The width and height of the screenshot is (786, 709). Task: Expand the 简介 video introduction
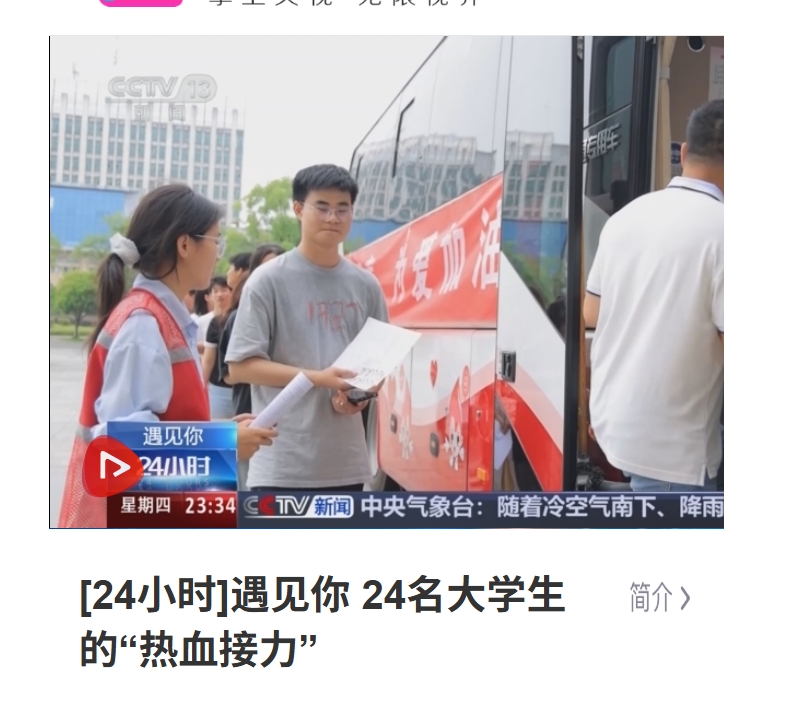pyautogui.click(x=659, y=598)
